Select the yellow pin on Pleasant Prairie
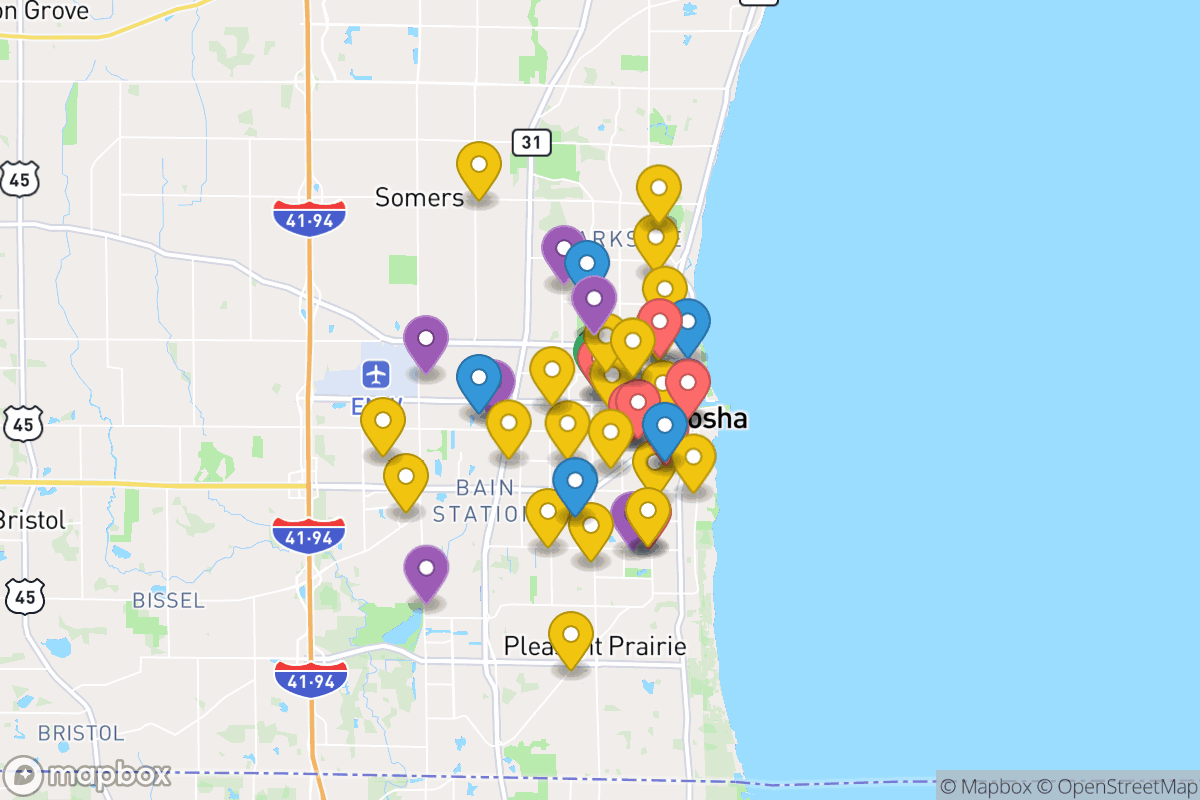1200x800 pixels. point(570,637)
